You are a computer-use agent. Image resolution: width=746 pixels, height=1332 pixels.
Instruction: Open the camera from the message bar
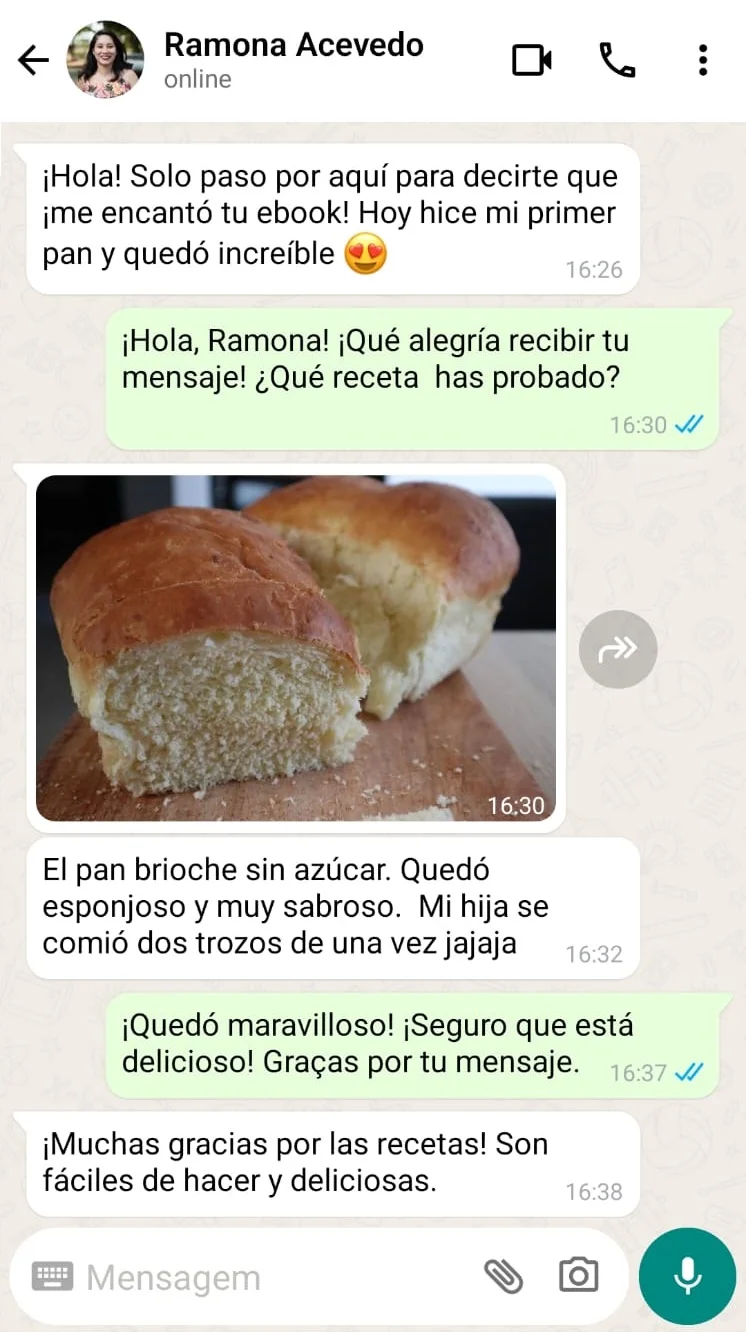click(578, 1276)
